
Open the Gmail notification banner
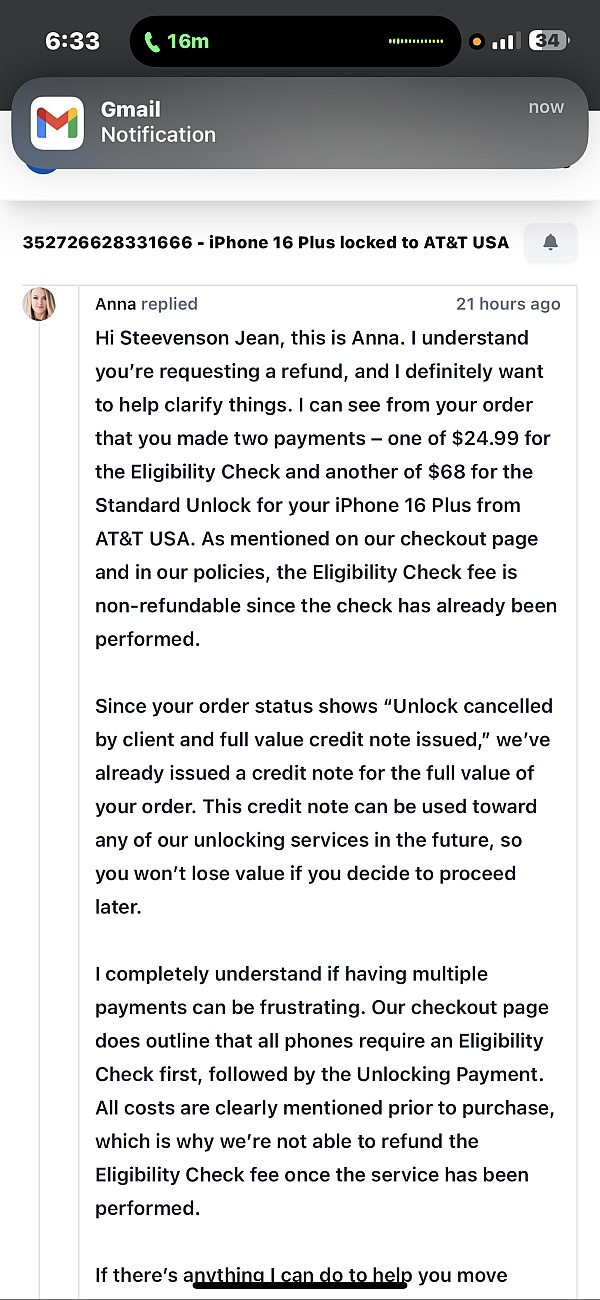point(300,122)
